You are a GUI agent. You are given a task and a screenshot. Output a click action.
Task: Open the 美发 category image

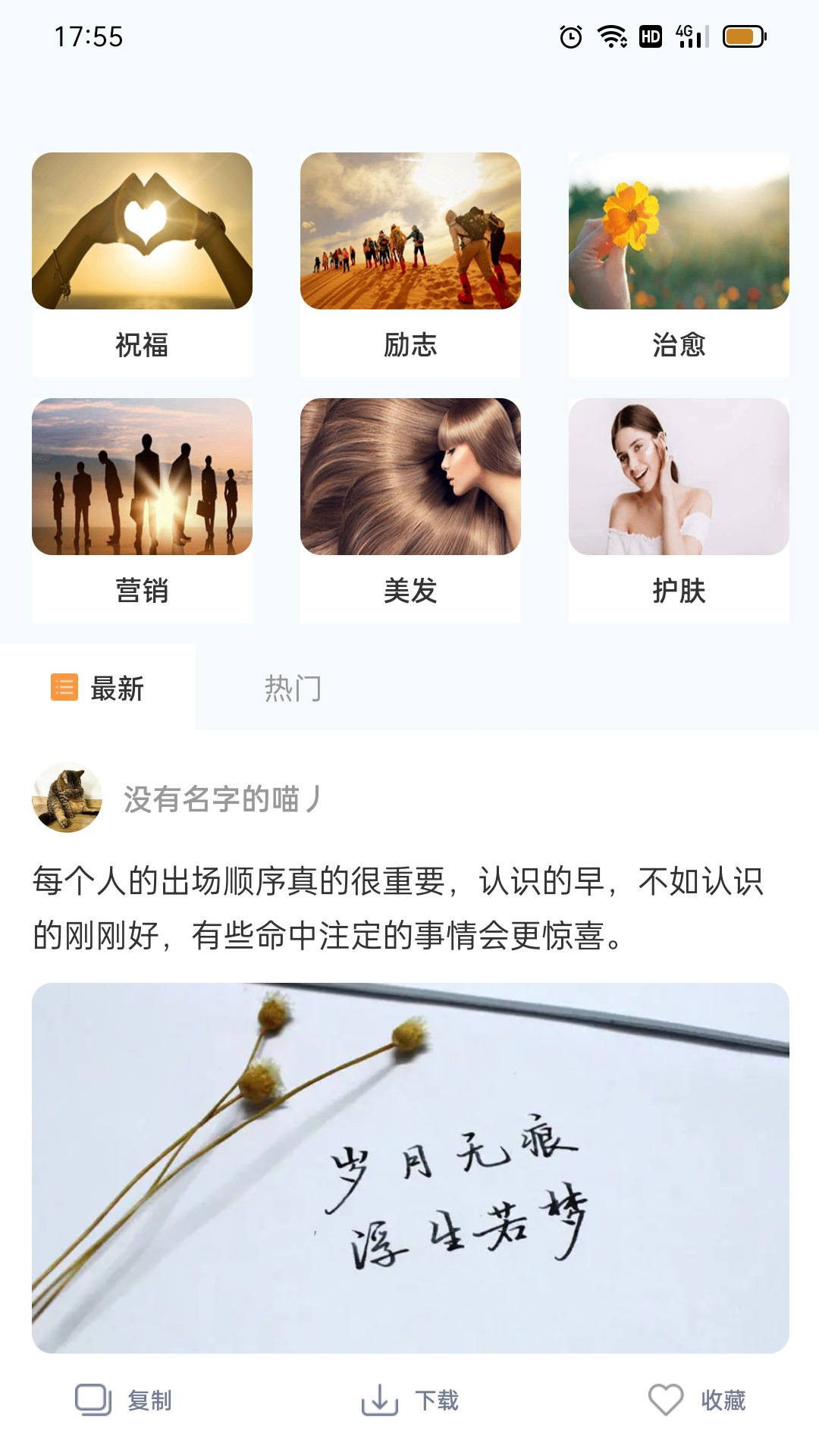pyautogui.click(x=409, y=476)
